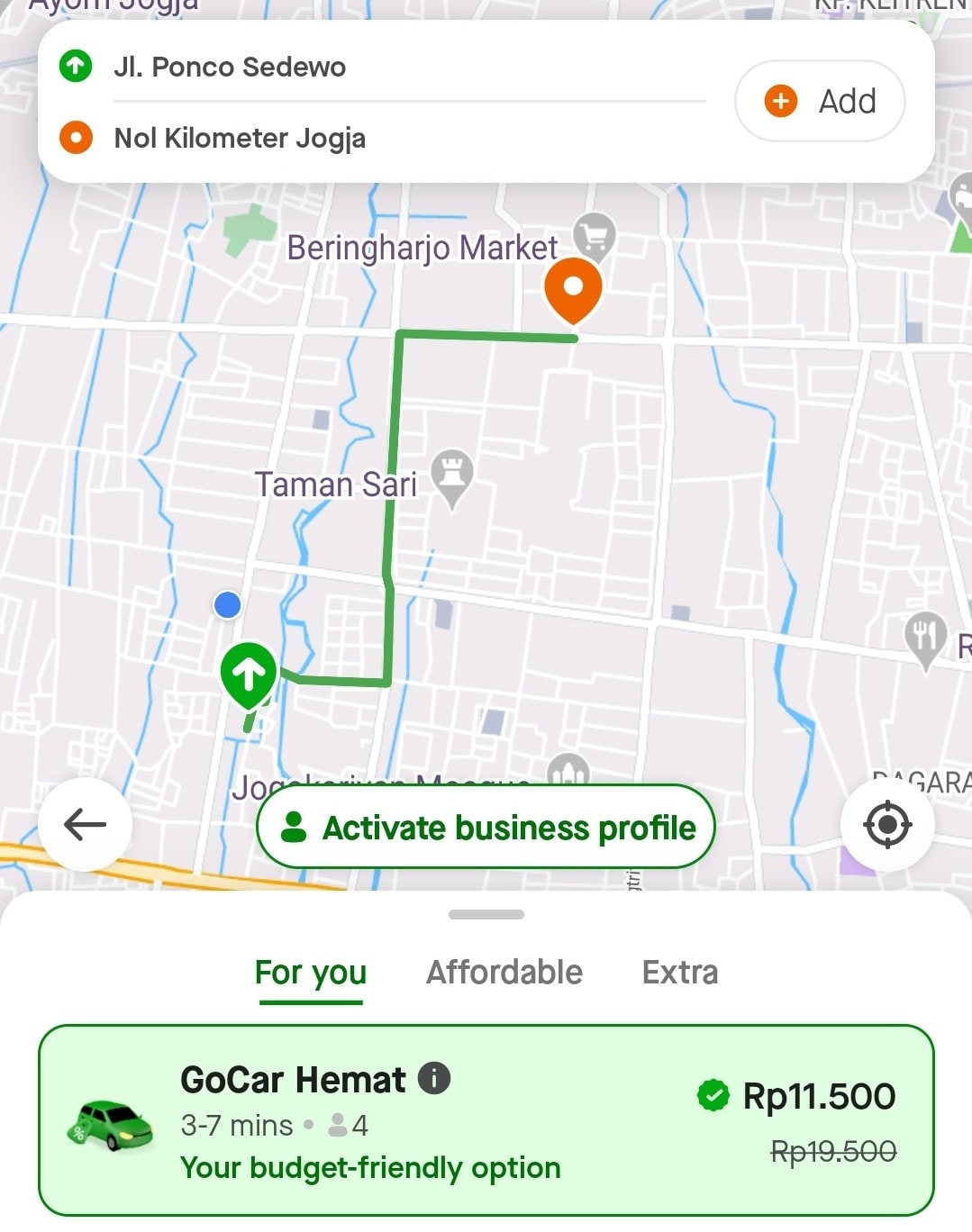Edit destination Nol Kilometer Jogja
This screenshot has height=1232, width=972.
[240, 139]
